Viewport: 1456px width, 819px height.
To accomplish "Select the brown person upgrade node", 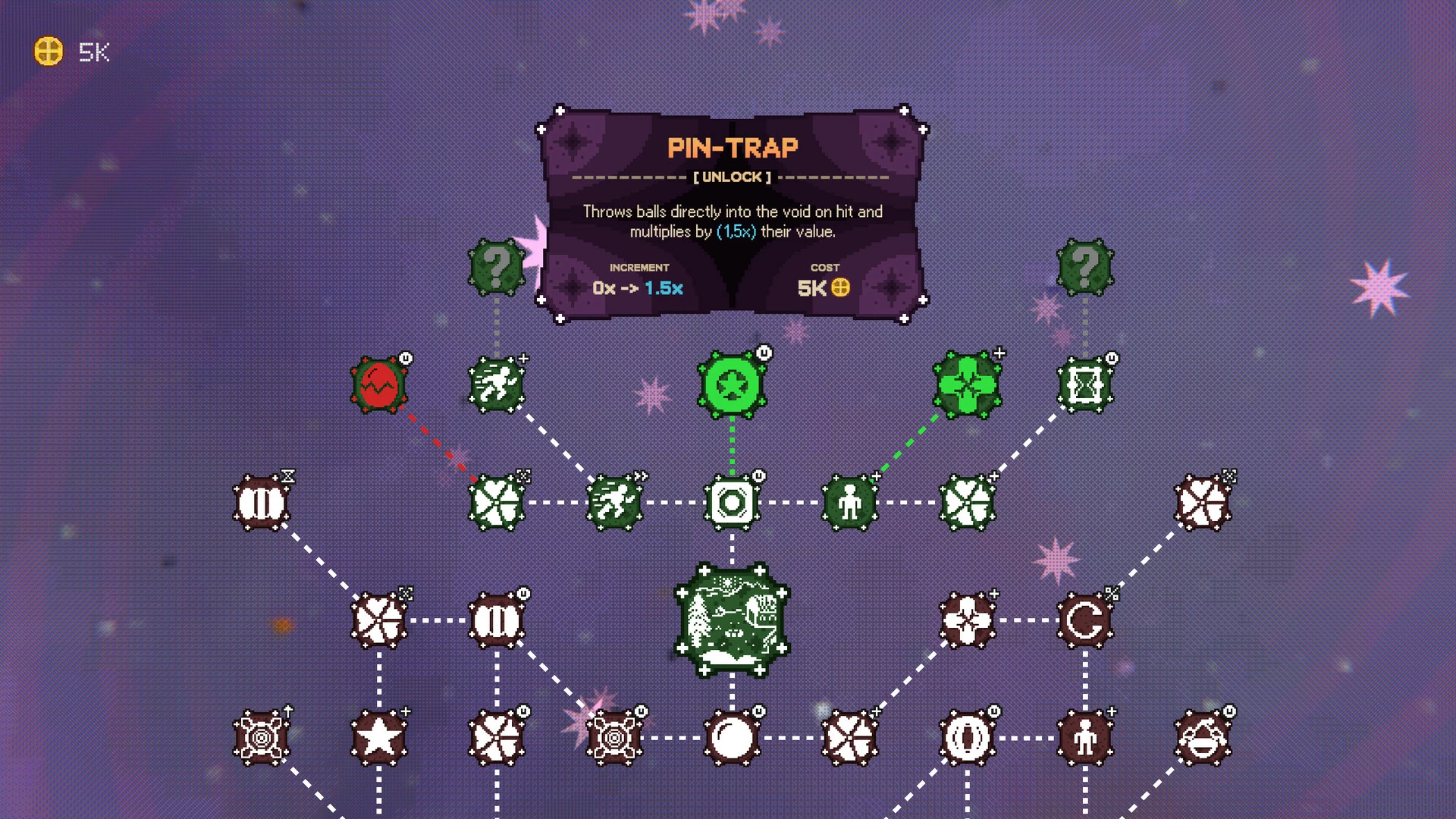I will click(1085, 738).
